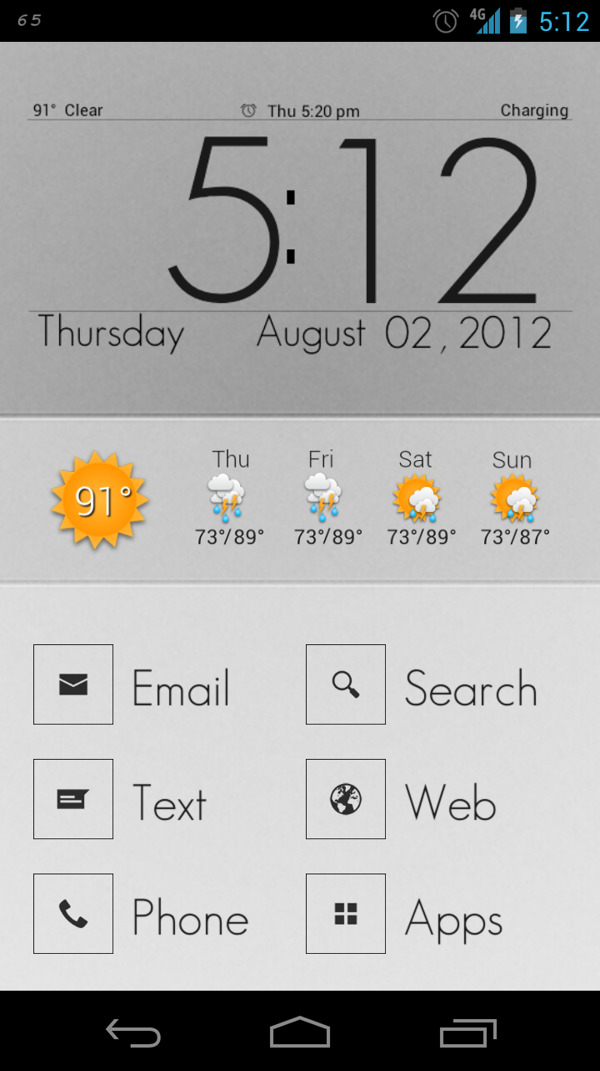Launch the Phone dialer shortcut
The width and height of the screenshot is (600, 1071).
(74, 914)
